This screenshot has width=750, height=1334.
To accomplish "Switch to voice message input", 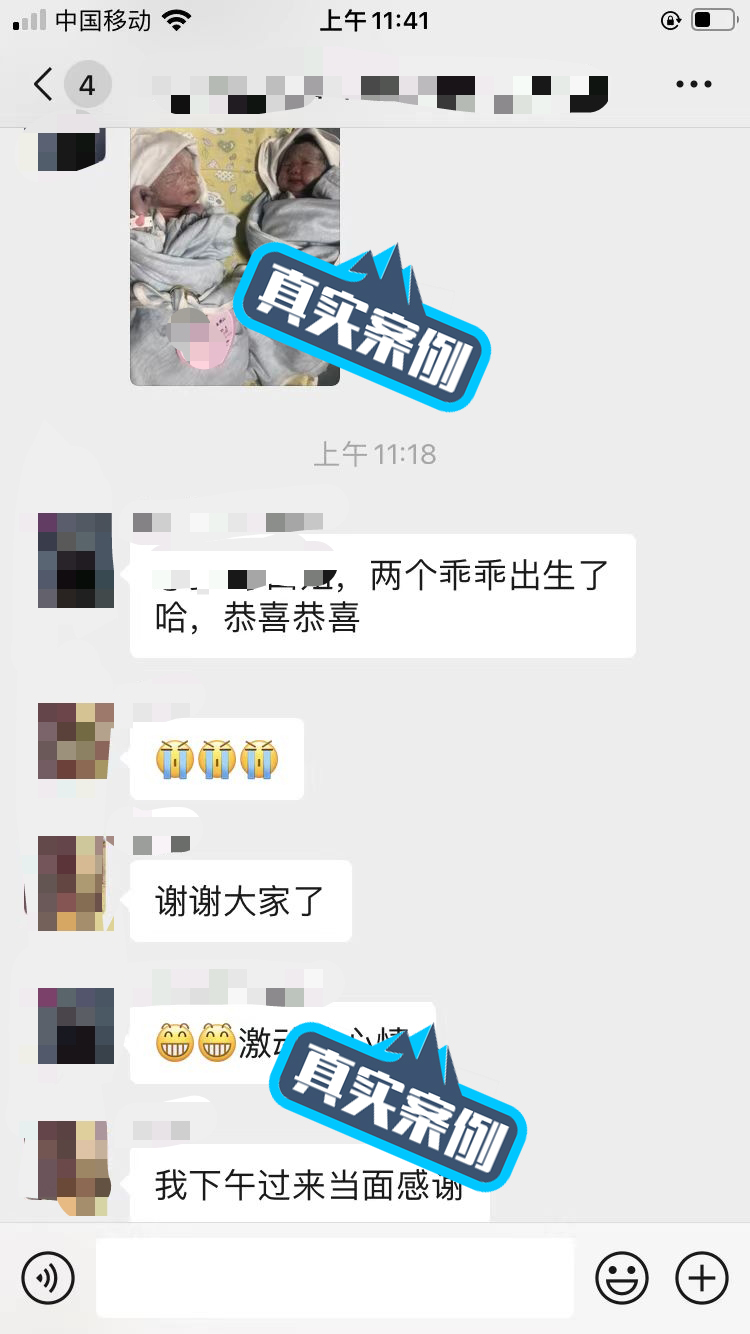I will pyautogui.click(x=48, y=1278).
